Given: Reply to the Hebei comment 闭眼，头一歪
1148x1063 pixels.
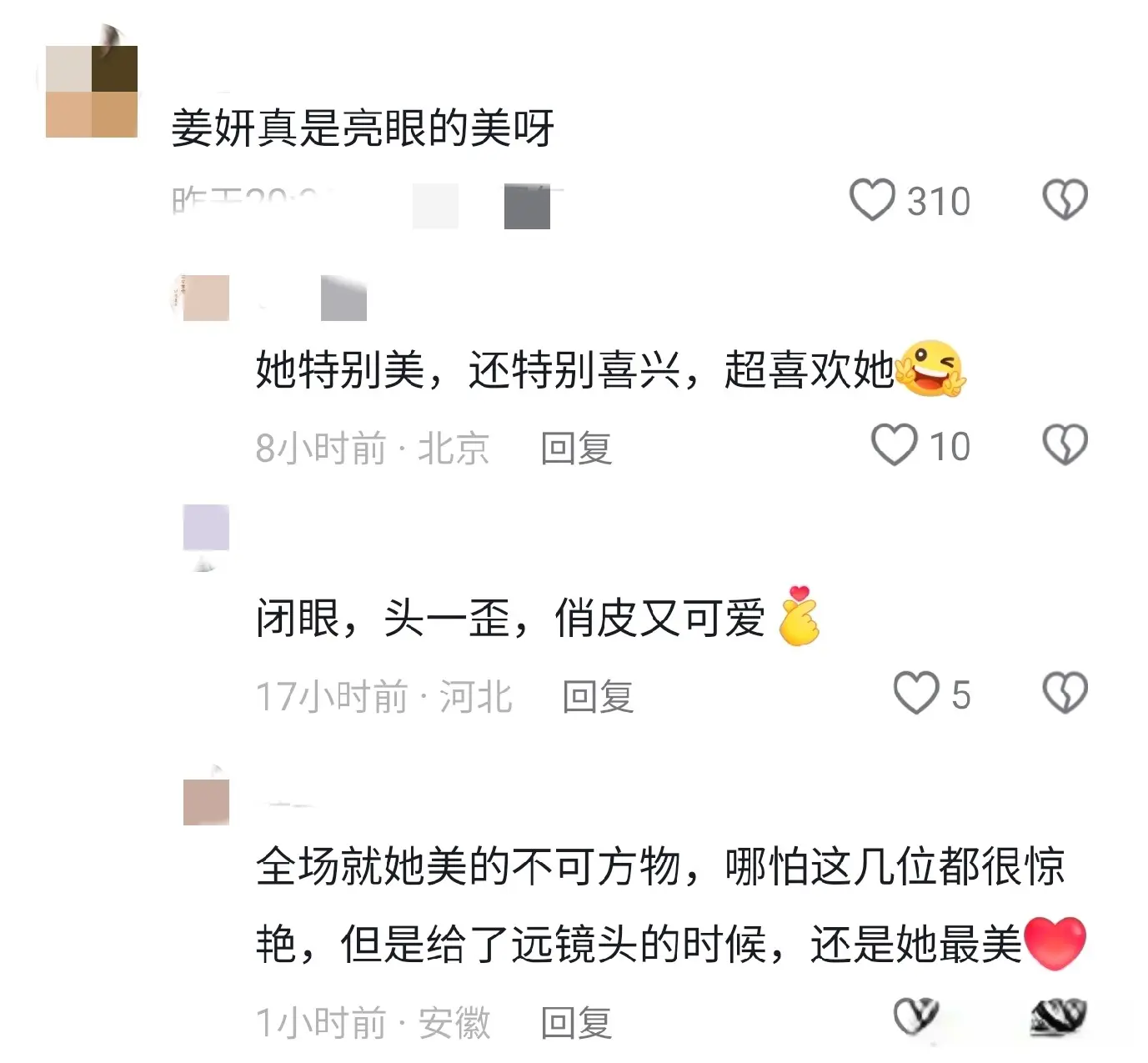Looking at the screenshot, I should (598, 697).
